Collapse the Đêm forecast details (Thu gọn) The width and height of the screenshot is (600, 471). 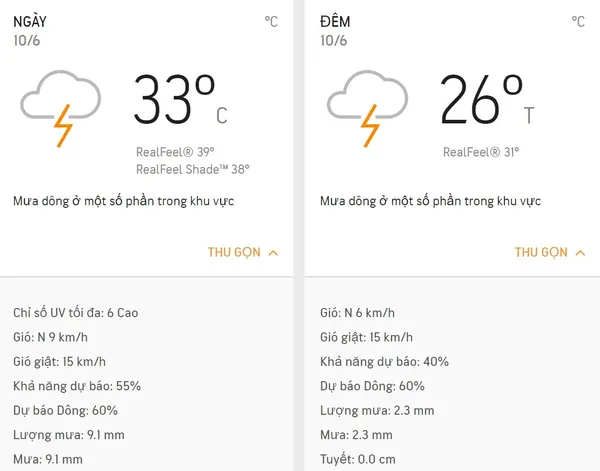[x=550, y=253]
